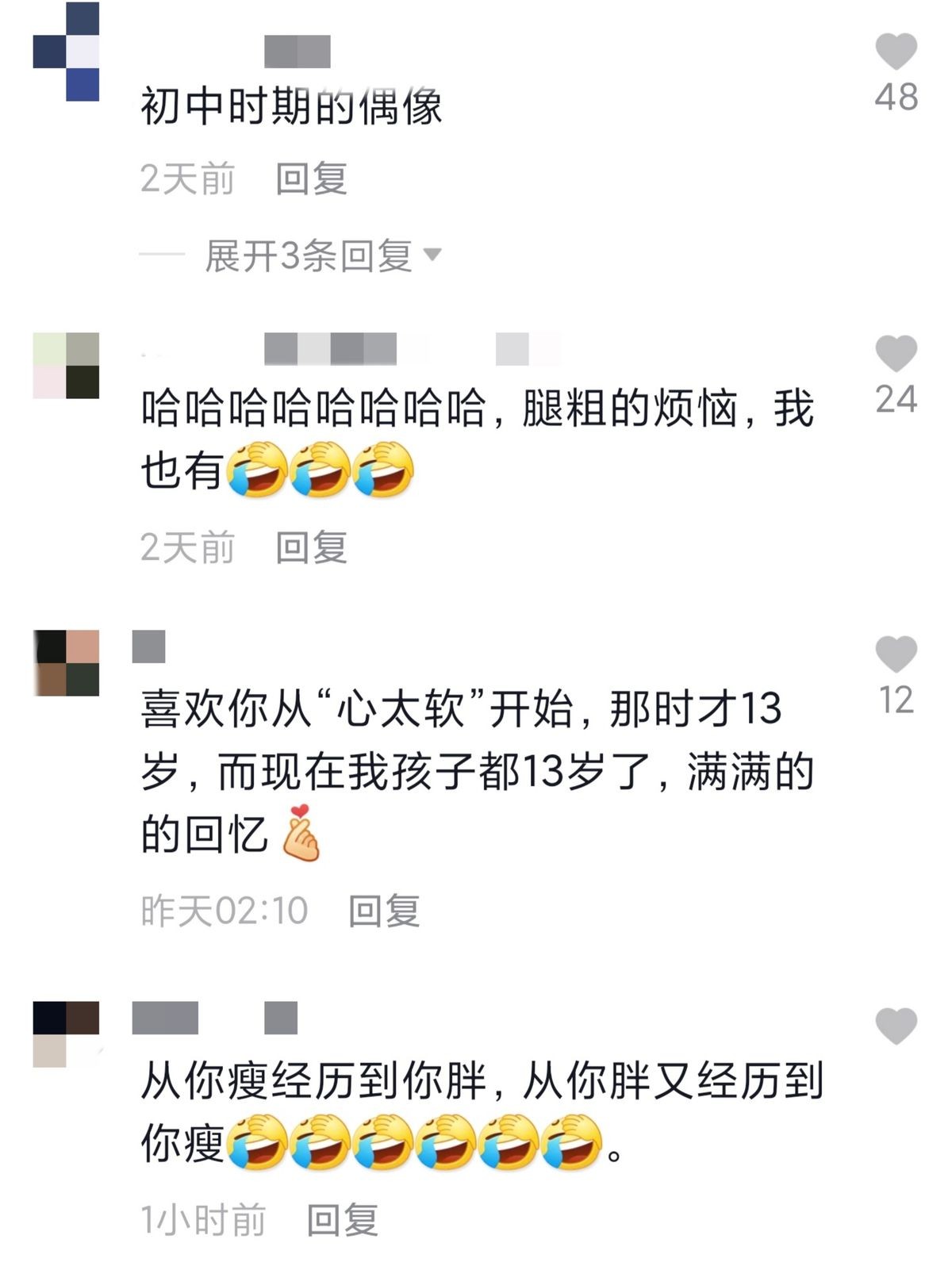Screen dimensions: 952x1266
Task: Open avatar of the 初中时期的偶像 commenter
Action: point(66,52)
